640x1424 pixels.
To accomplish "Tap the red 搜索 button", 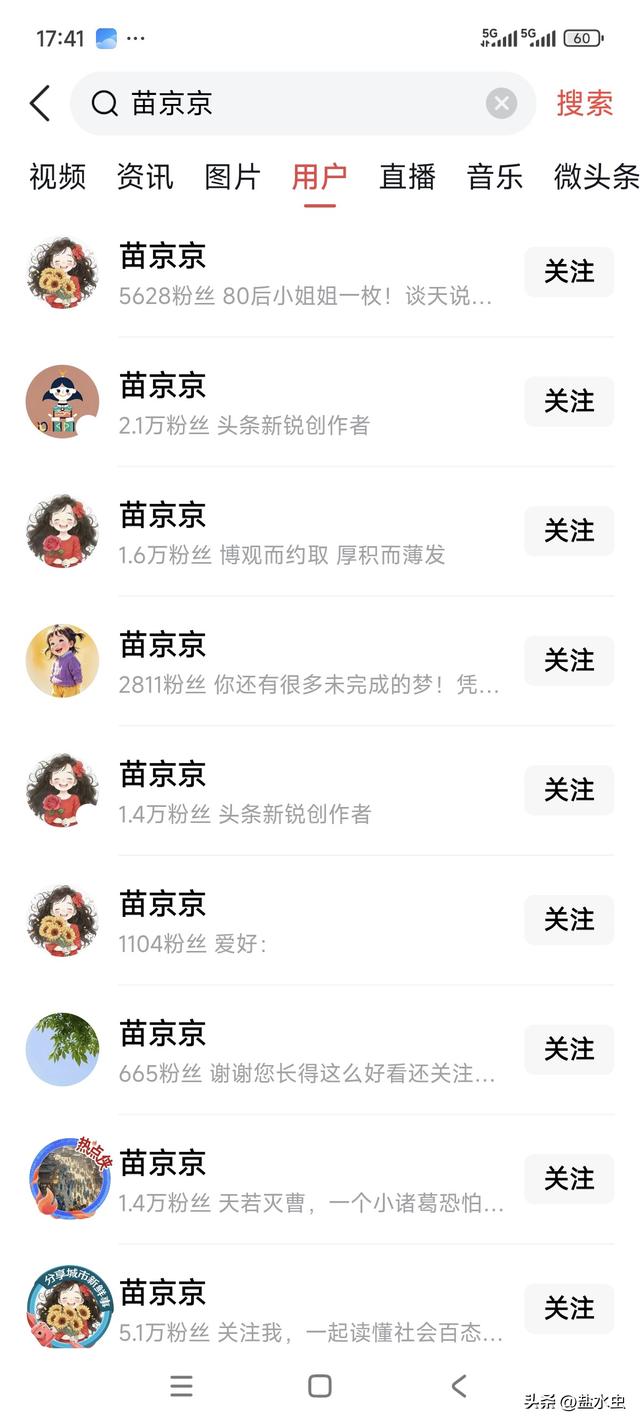I will click(584, 104).
